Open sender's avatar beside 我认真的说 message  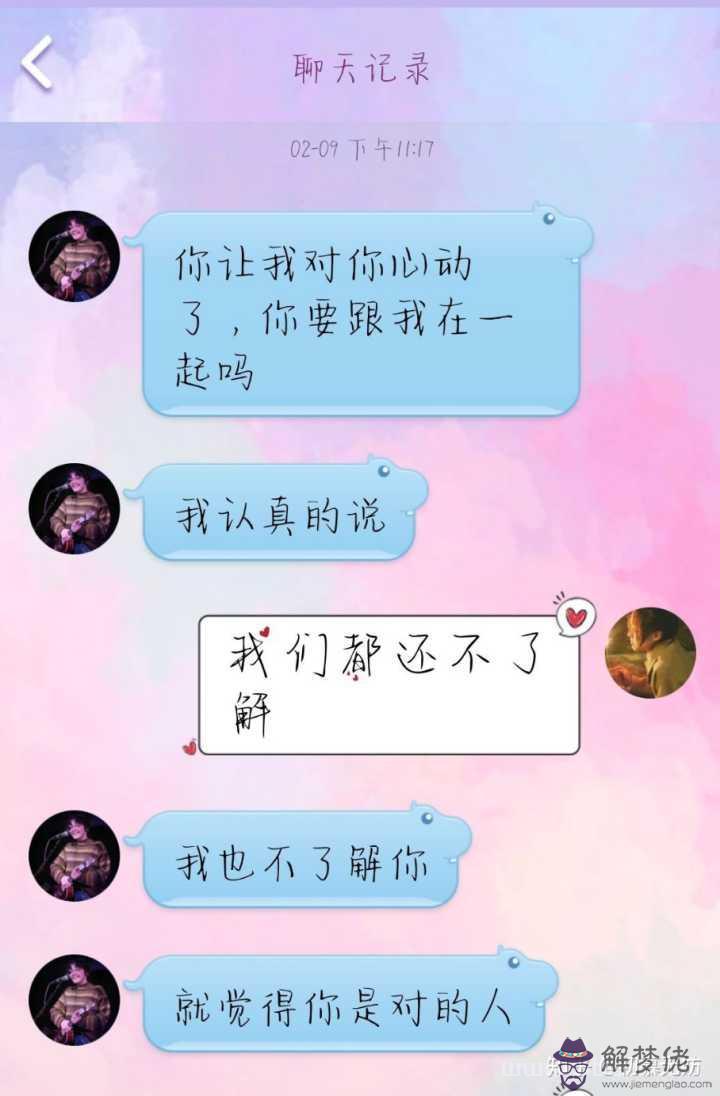click(74, 508)
